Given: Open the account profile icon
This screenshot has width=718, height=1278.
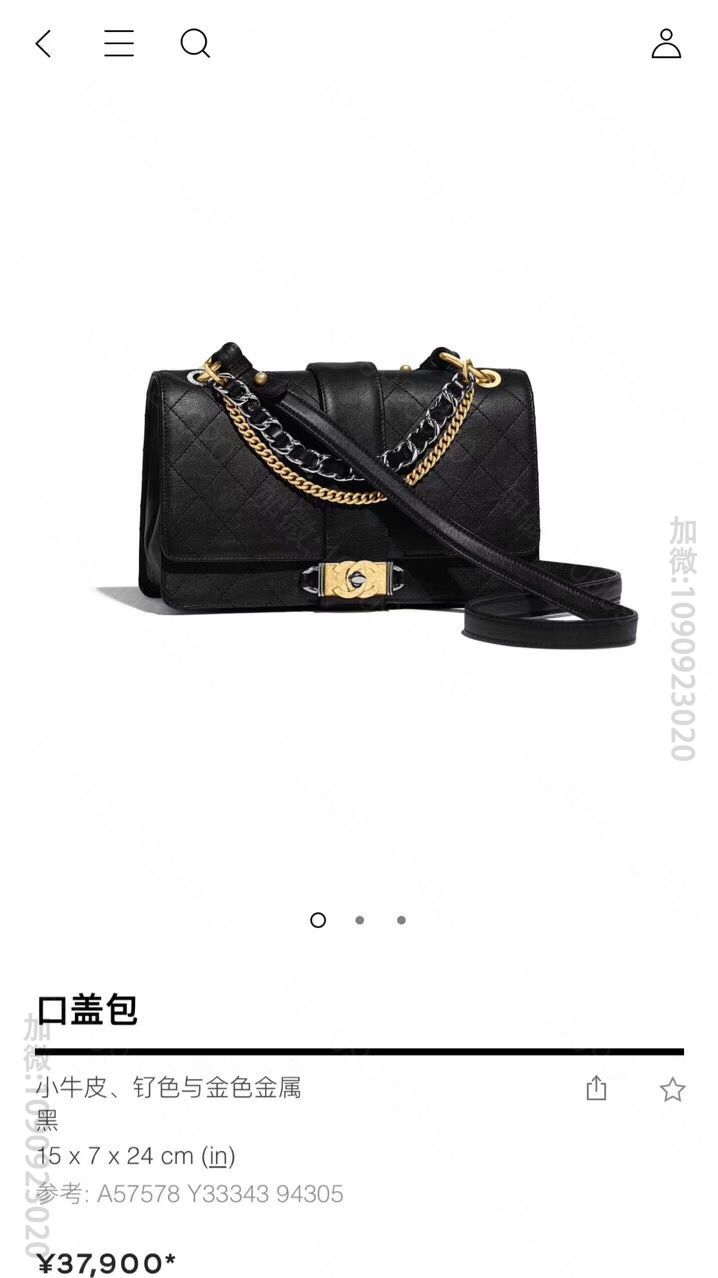Looking at the screenshot, I should [x=666, y=44].
